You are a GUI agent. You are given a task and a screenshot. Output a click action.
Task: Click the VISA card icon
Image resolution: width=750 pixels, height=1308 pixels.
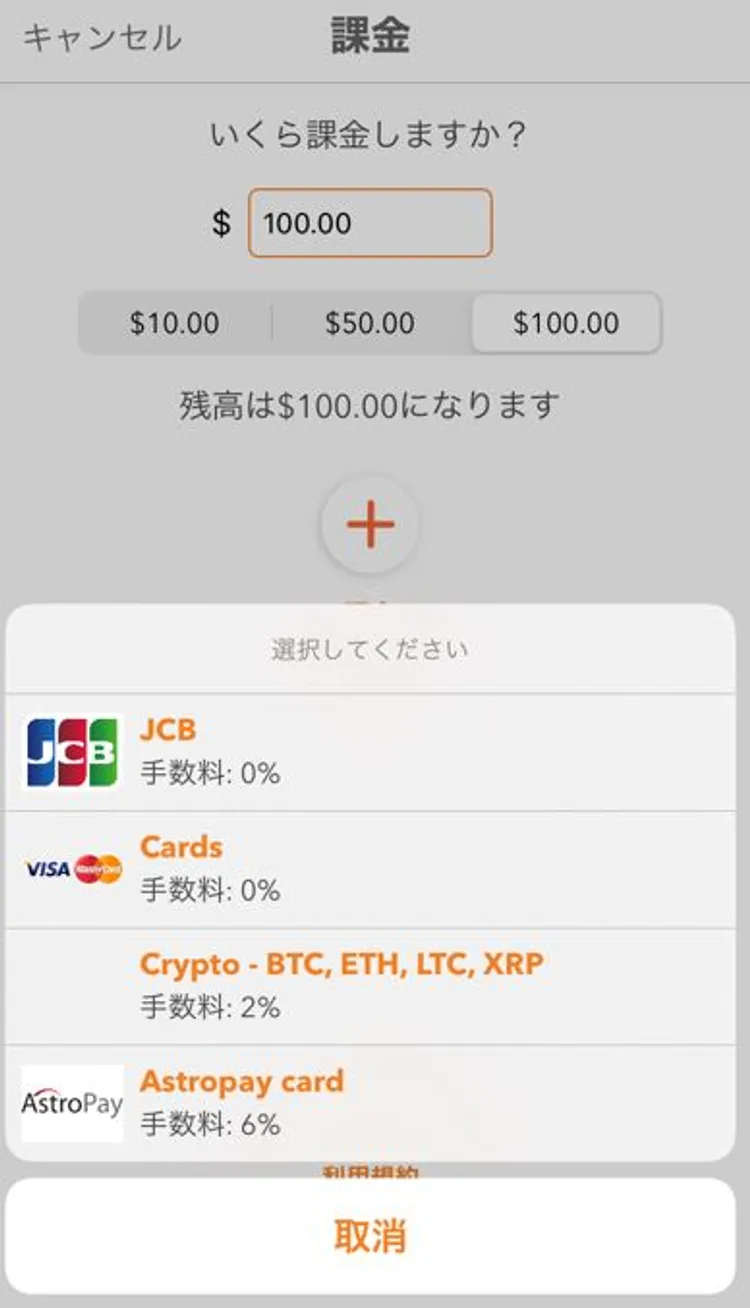pyautogui.click(x=45, y=870)
